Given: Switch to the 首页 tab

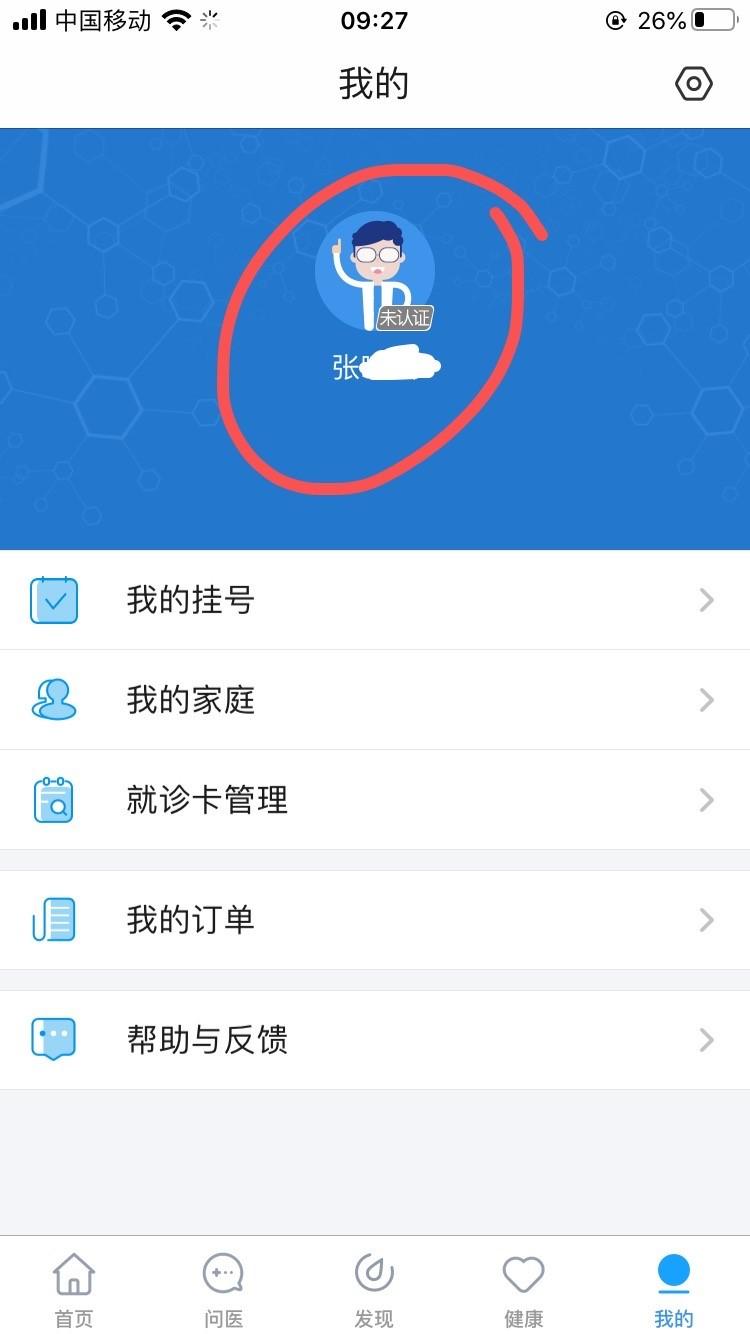Looking at the screenshot, I should [74, 1290].
